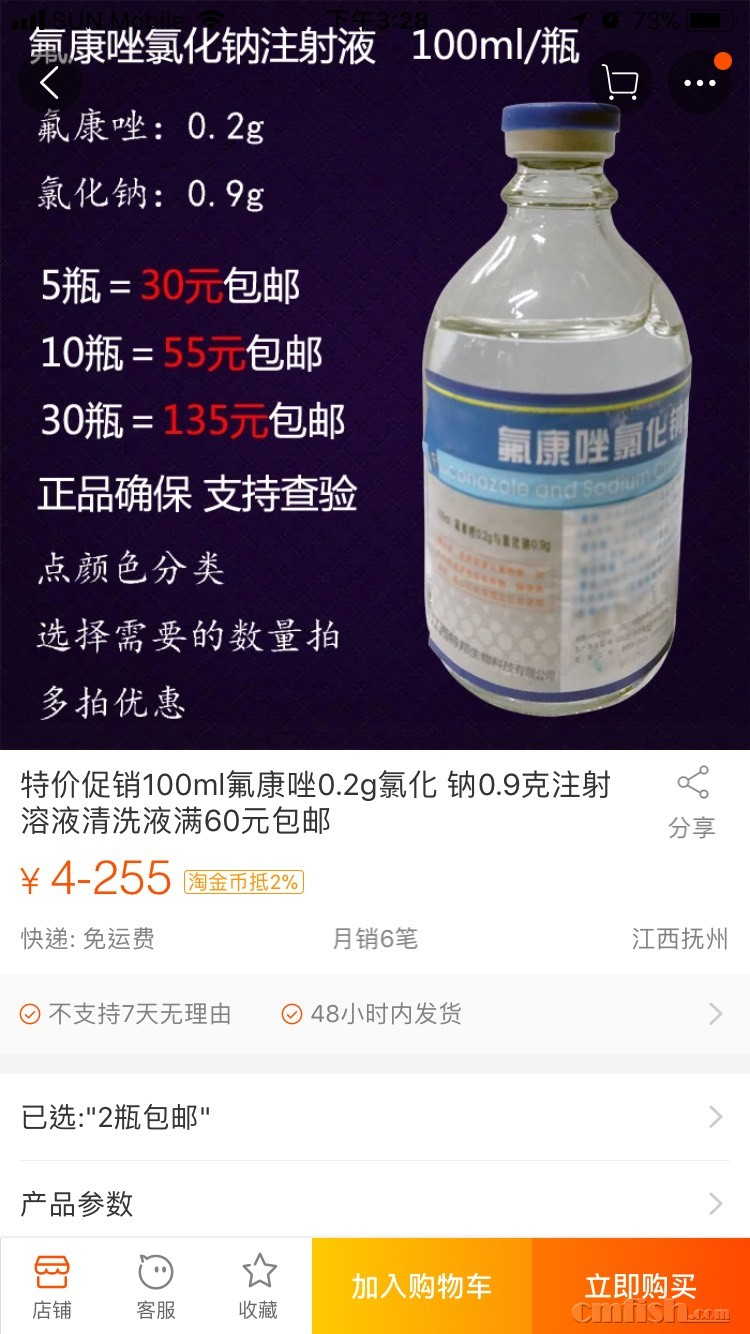Share this product via 分享
Screen dimensions: 750x1334
(692, 802)
